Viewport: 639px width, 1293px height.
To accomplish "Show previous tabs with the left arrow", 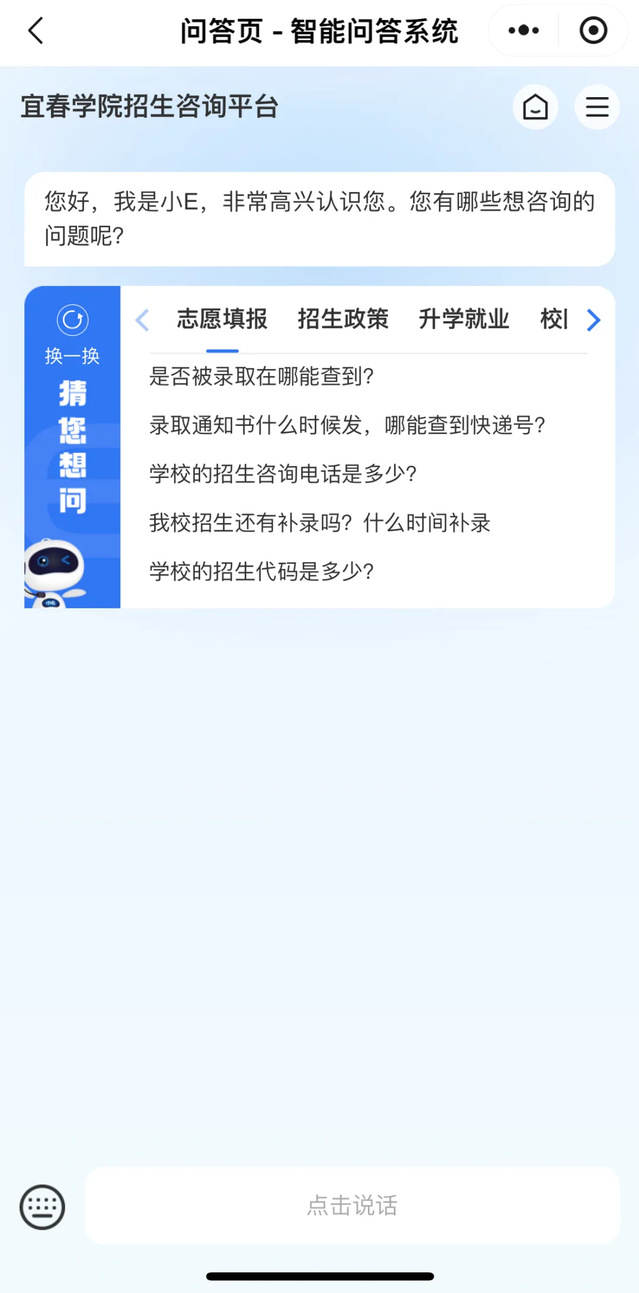I will pyautogui.click(x=142, y=320).
